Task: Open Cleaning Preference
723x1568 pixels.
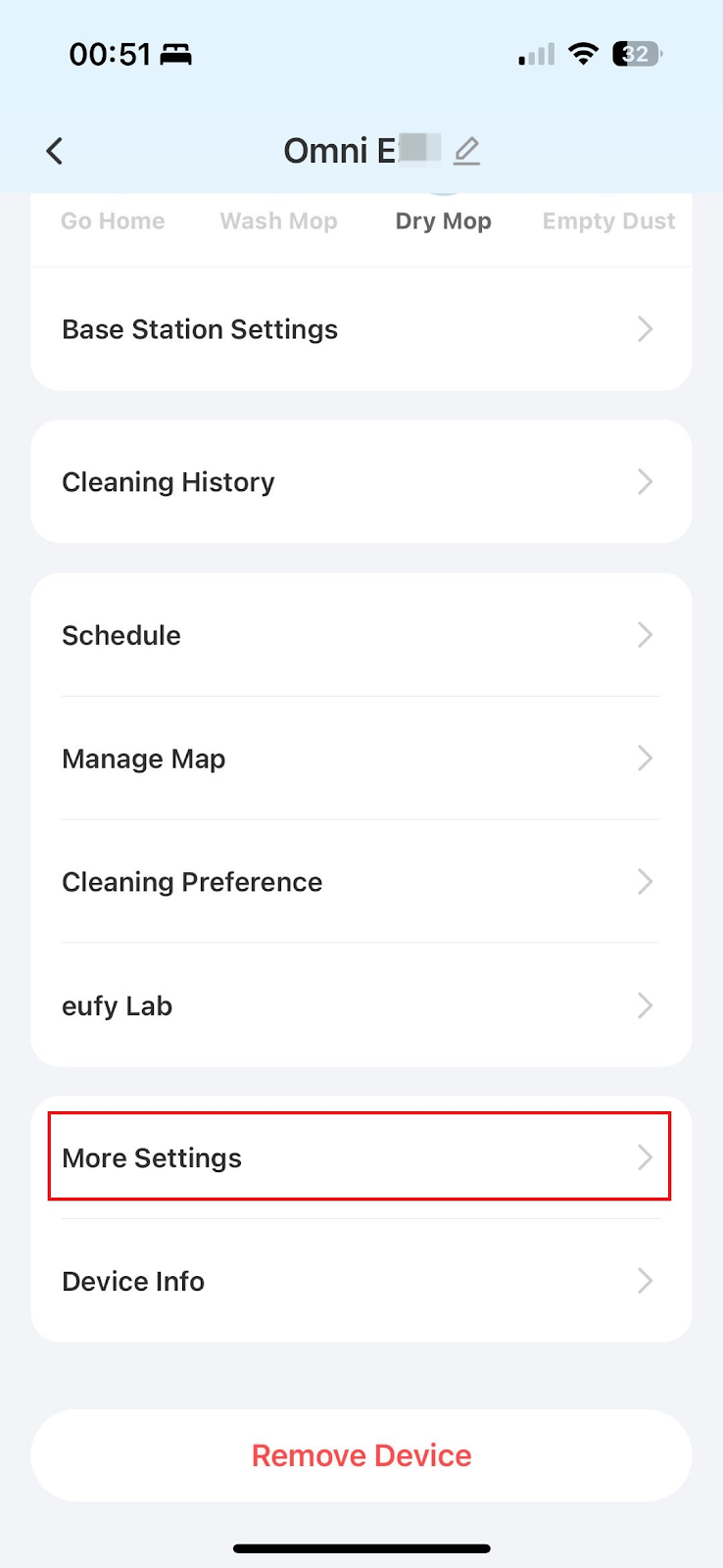Action: tap(361, 882)
